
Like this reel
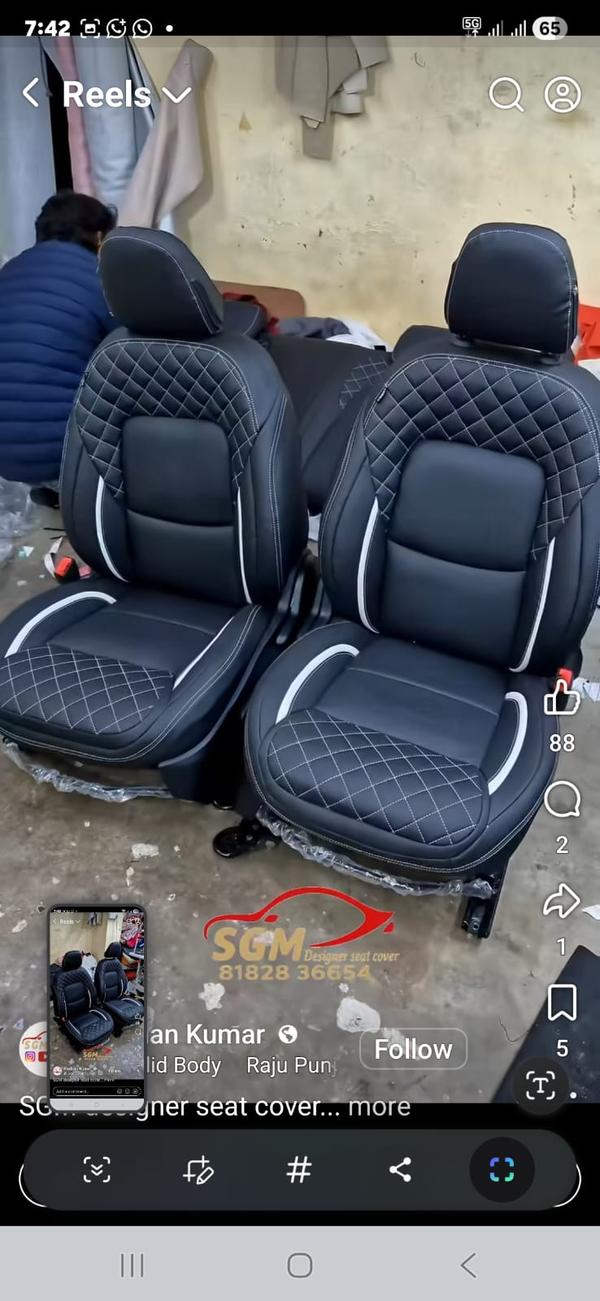point(562,698)
